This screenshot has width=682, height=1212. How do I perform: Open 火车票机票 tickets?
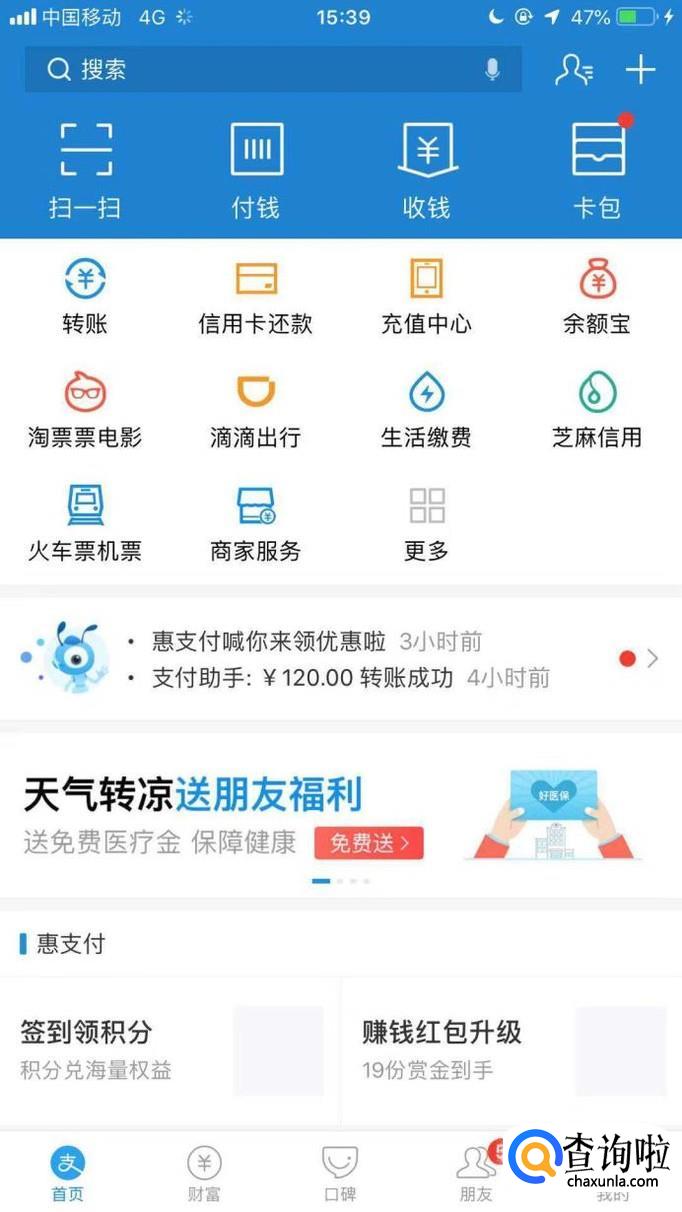tap(85, 523)
